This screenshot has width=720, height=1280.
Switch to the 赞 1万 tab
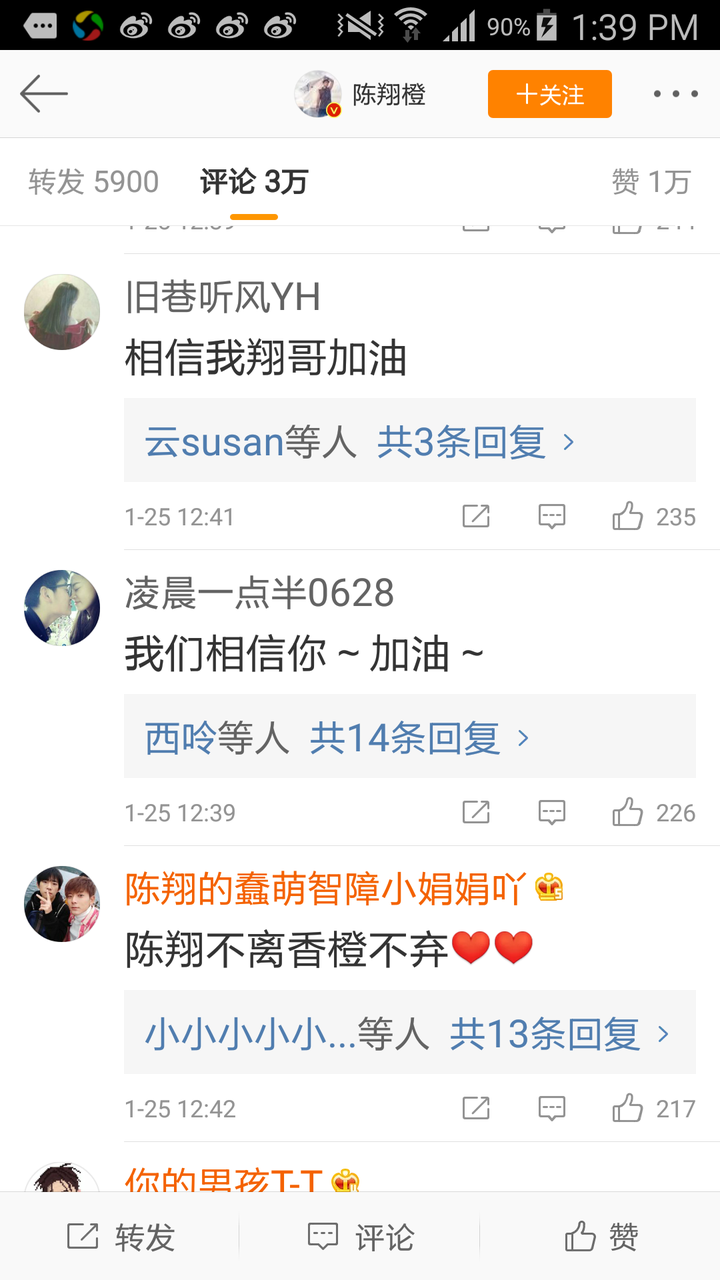651,182
